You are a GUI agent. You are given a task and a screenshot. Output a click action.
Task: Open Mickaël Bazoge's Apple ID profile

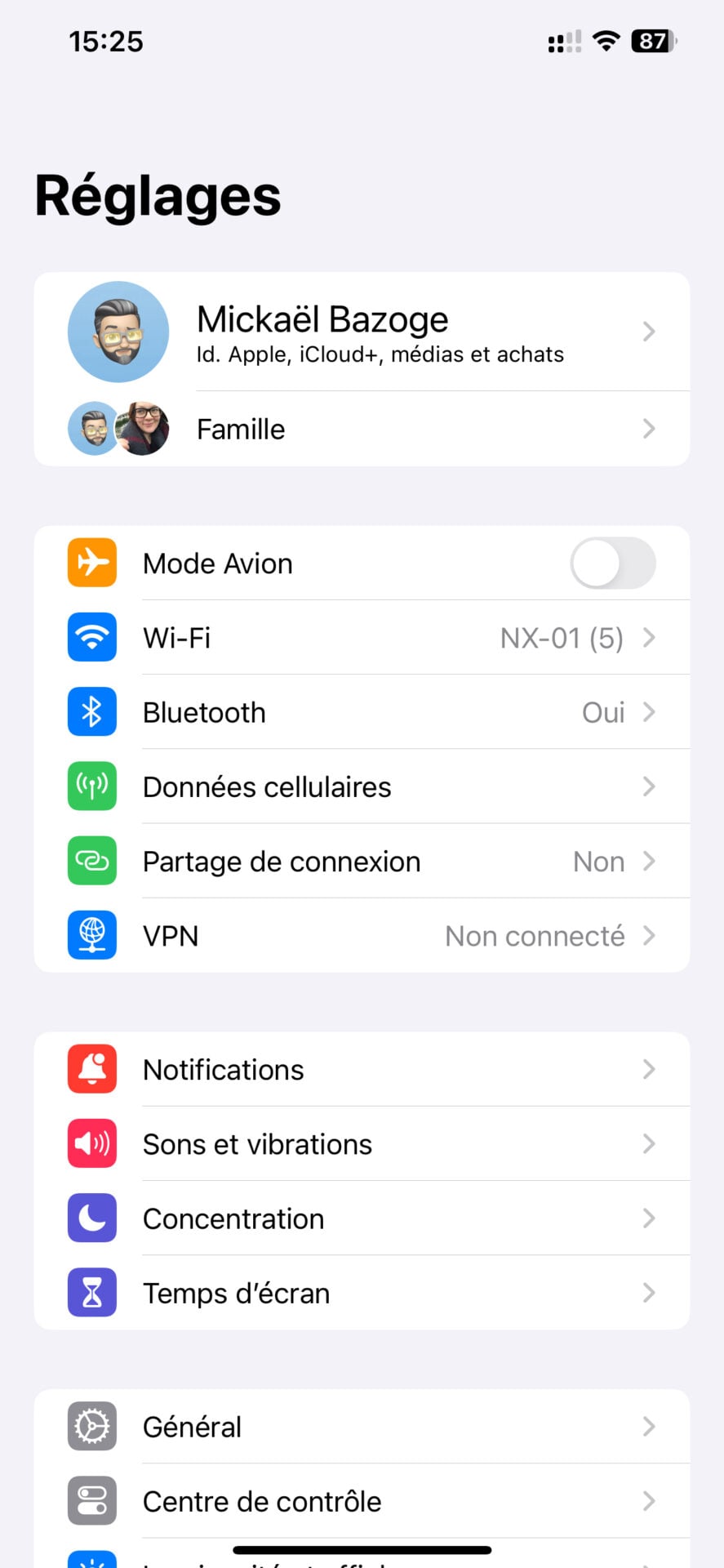click(362, 332)
